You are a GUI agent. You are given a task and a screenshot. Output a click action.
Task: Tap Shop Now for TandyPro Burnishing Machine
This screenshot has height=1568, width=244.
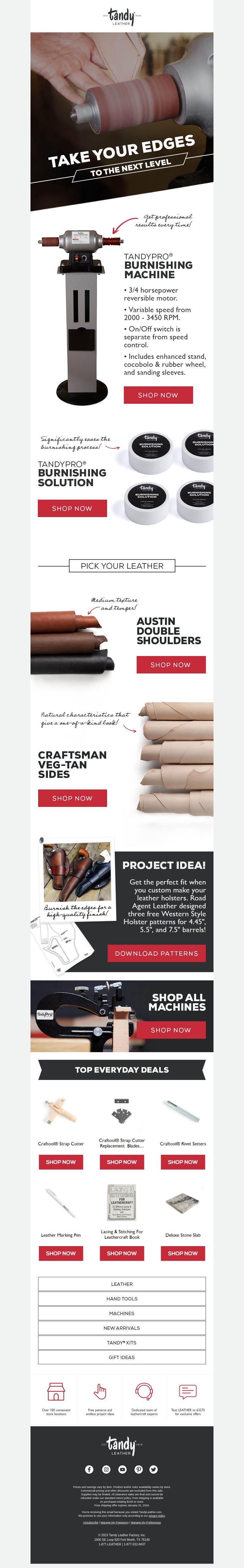(x=158, y=394)
